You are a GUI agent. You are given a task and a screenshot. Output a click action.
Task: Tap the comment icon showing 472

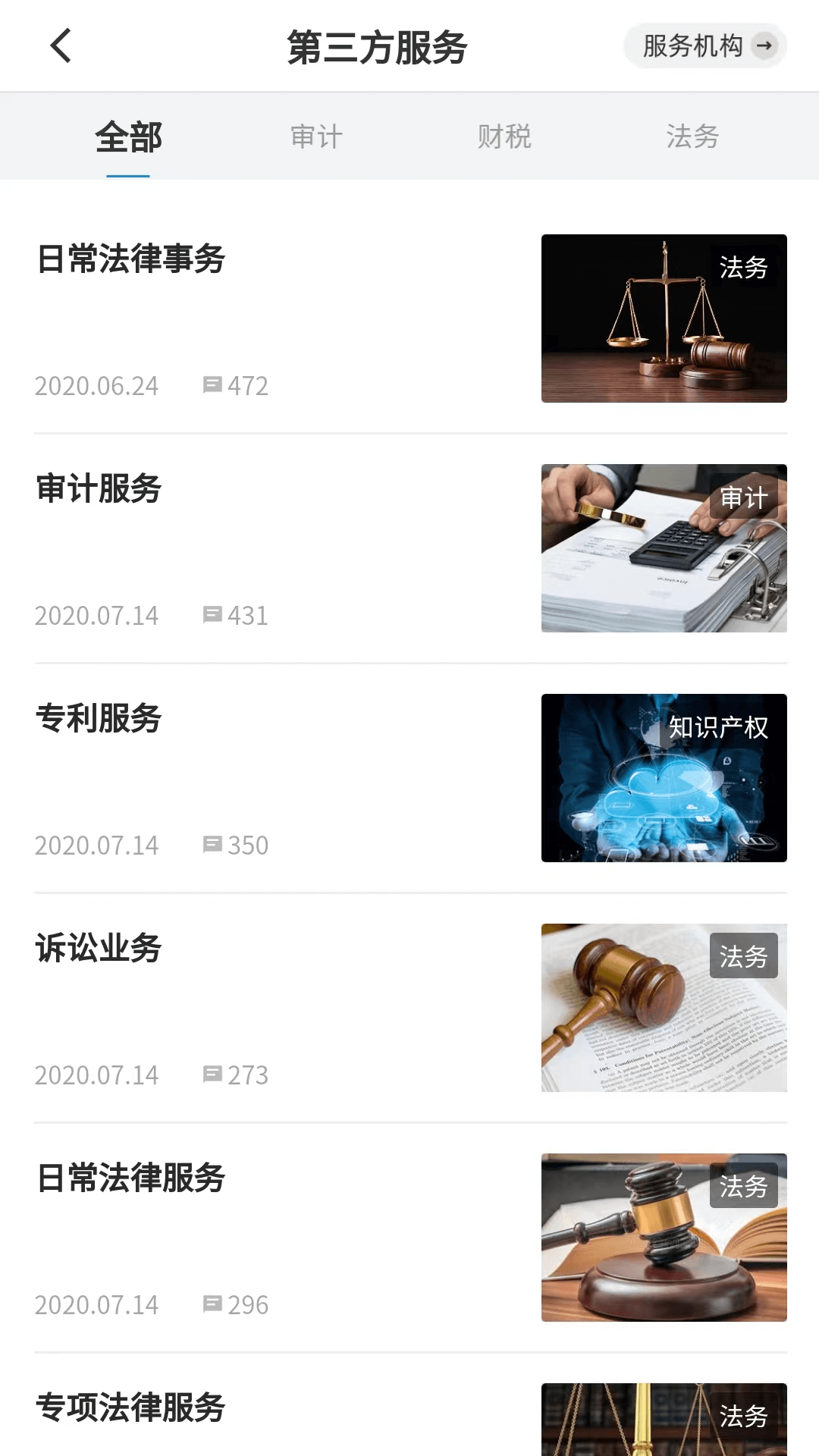pyautogui.click(x=215, y=386)
